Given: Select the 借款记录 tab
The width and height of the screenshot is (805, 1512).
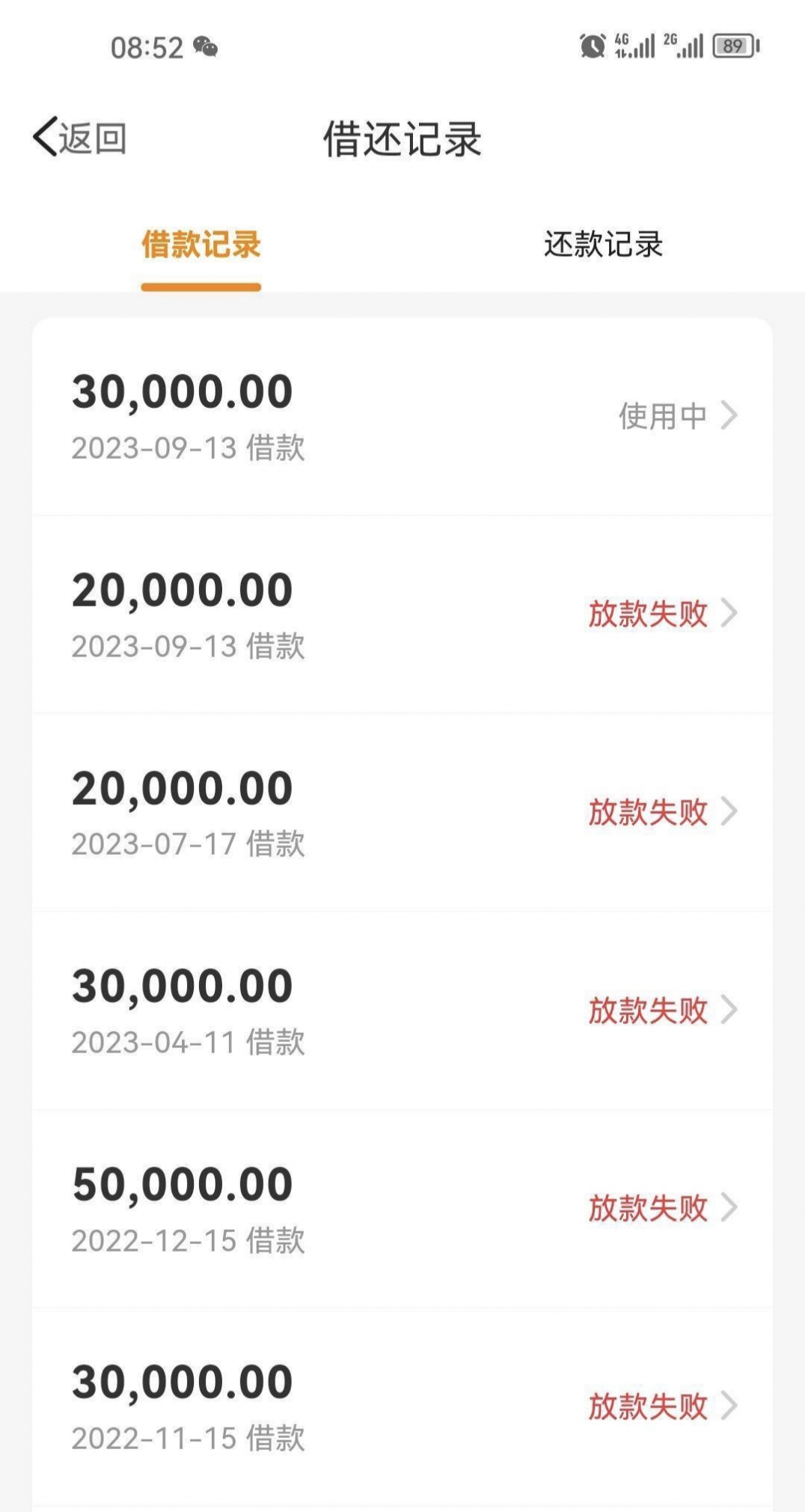Looking at the screenshot, I should [201, 244].
